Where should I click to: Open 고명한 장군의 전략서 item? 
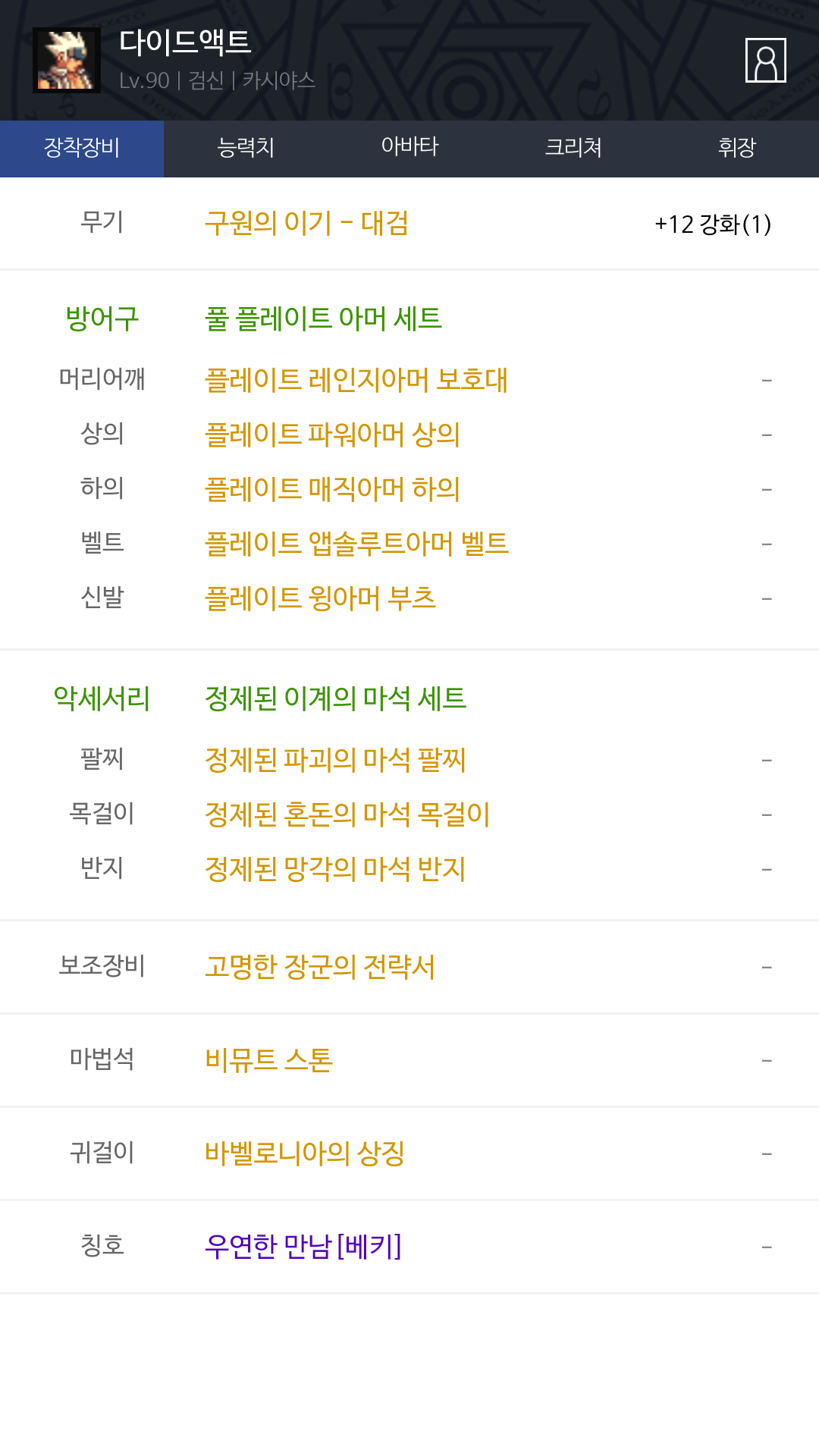320,967
